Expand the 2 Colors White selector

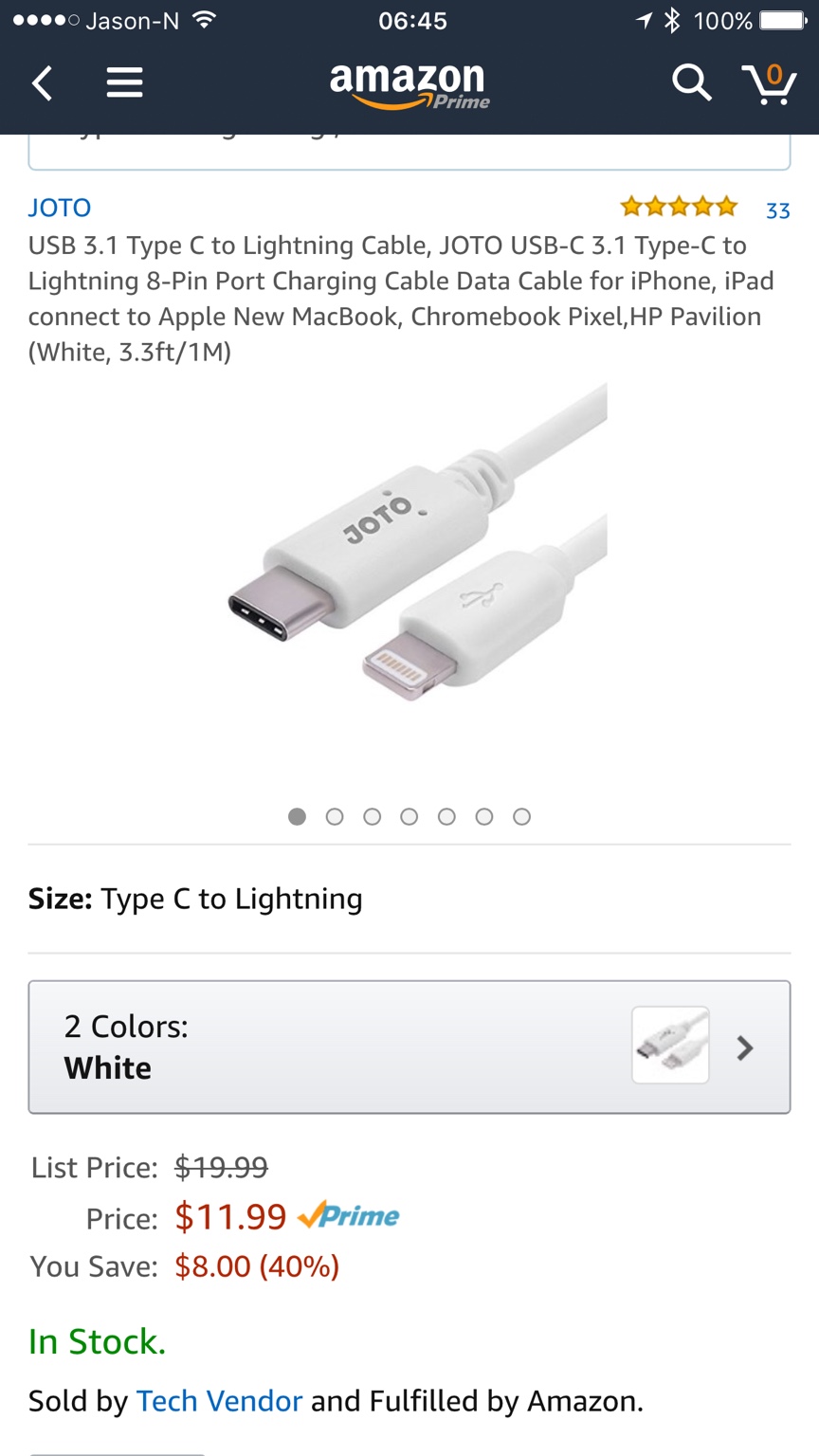(x=409, y=1046)
